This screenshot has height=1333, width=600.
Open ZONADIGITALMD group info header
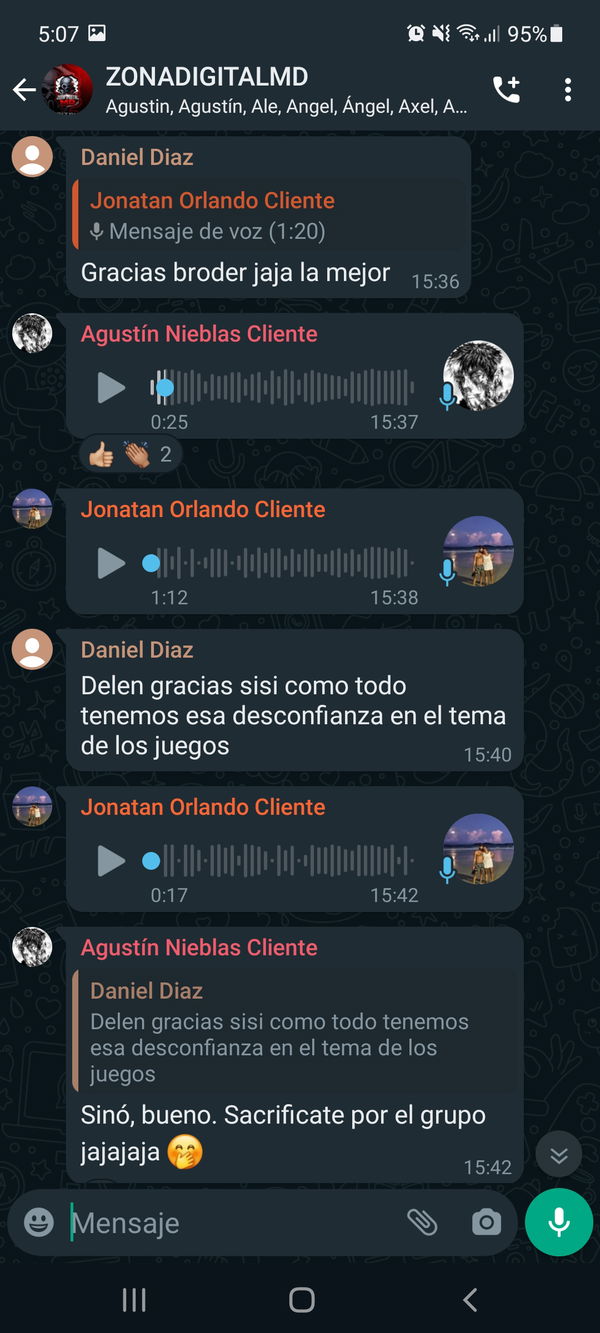tap(285, 90)
